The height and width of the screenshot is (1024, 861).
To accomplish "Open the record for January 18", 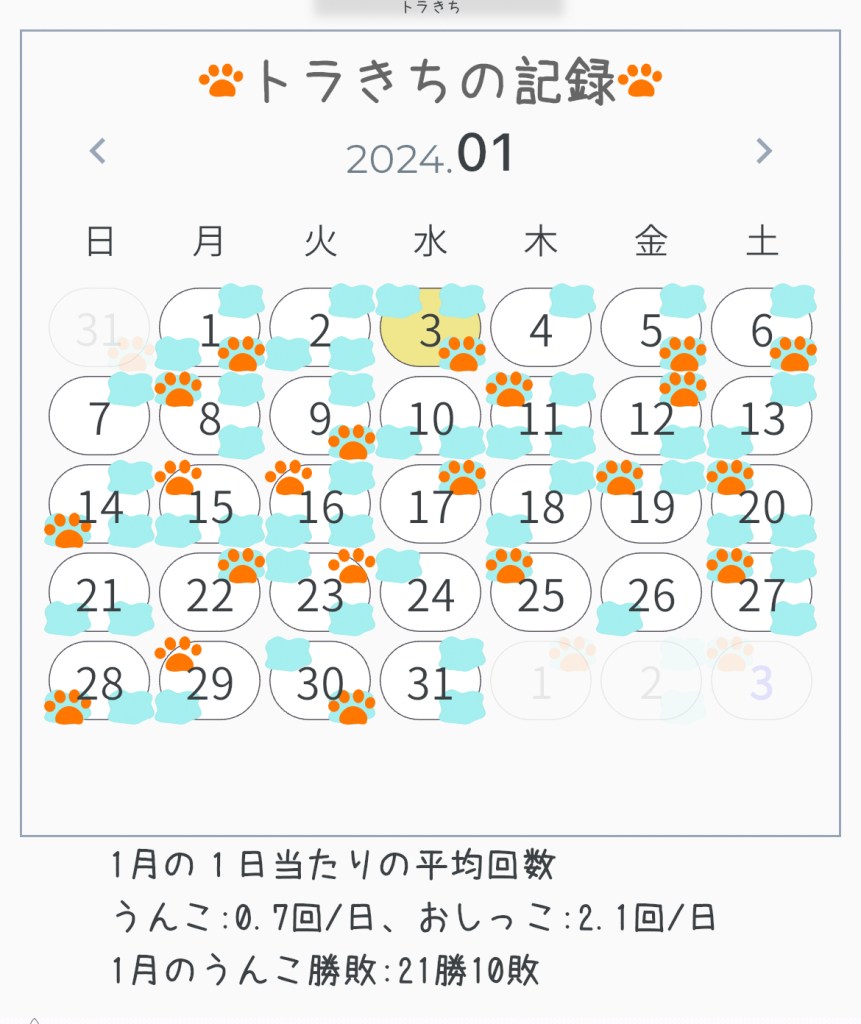I will coord(541,506).
